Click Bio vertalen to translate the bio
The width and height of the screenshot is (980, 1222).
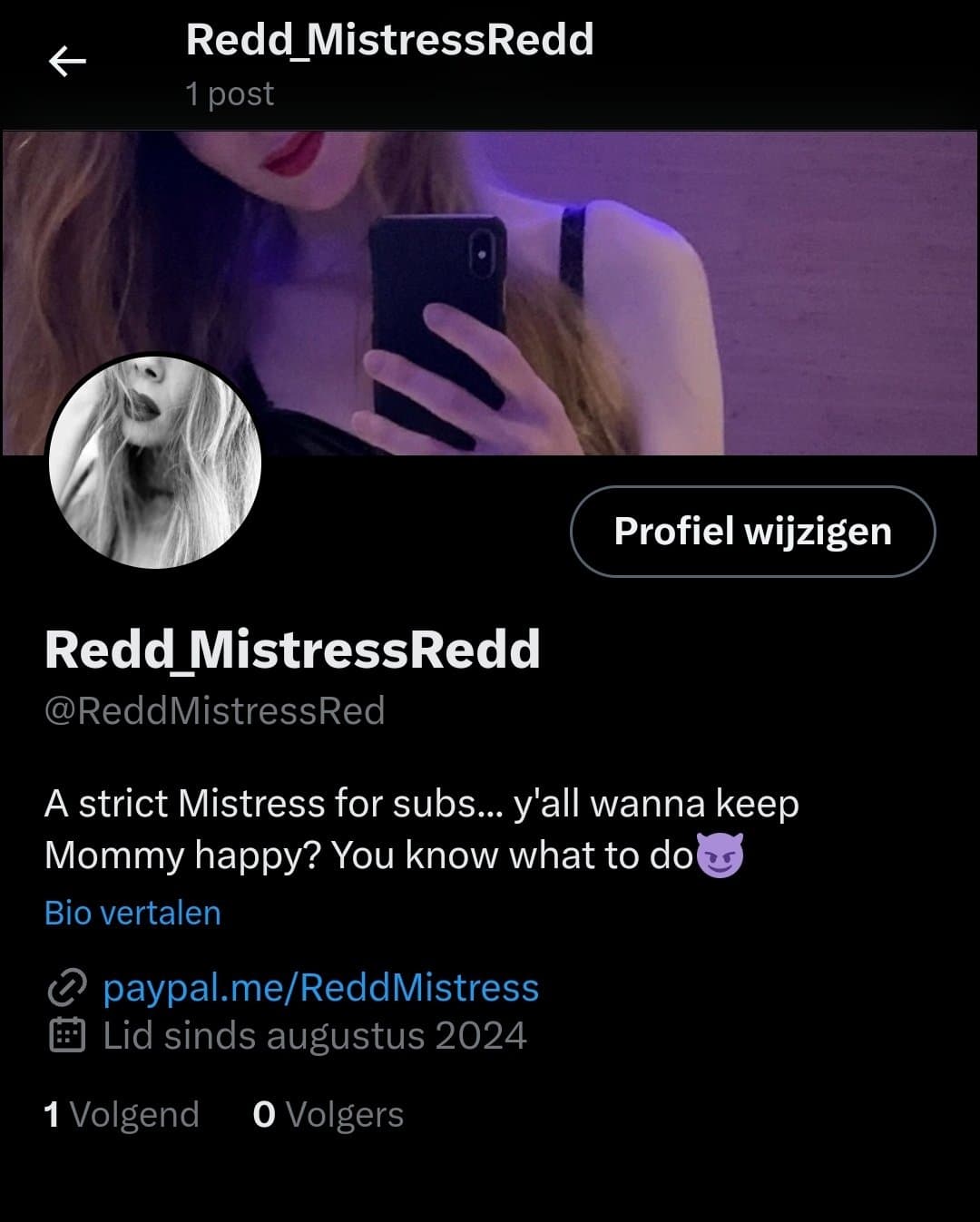pos(131,913)
